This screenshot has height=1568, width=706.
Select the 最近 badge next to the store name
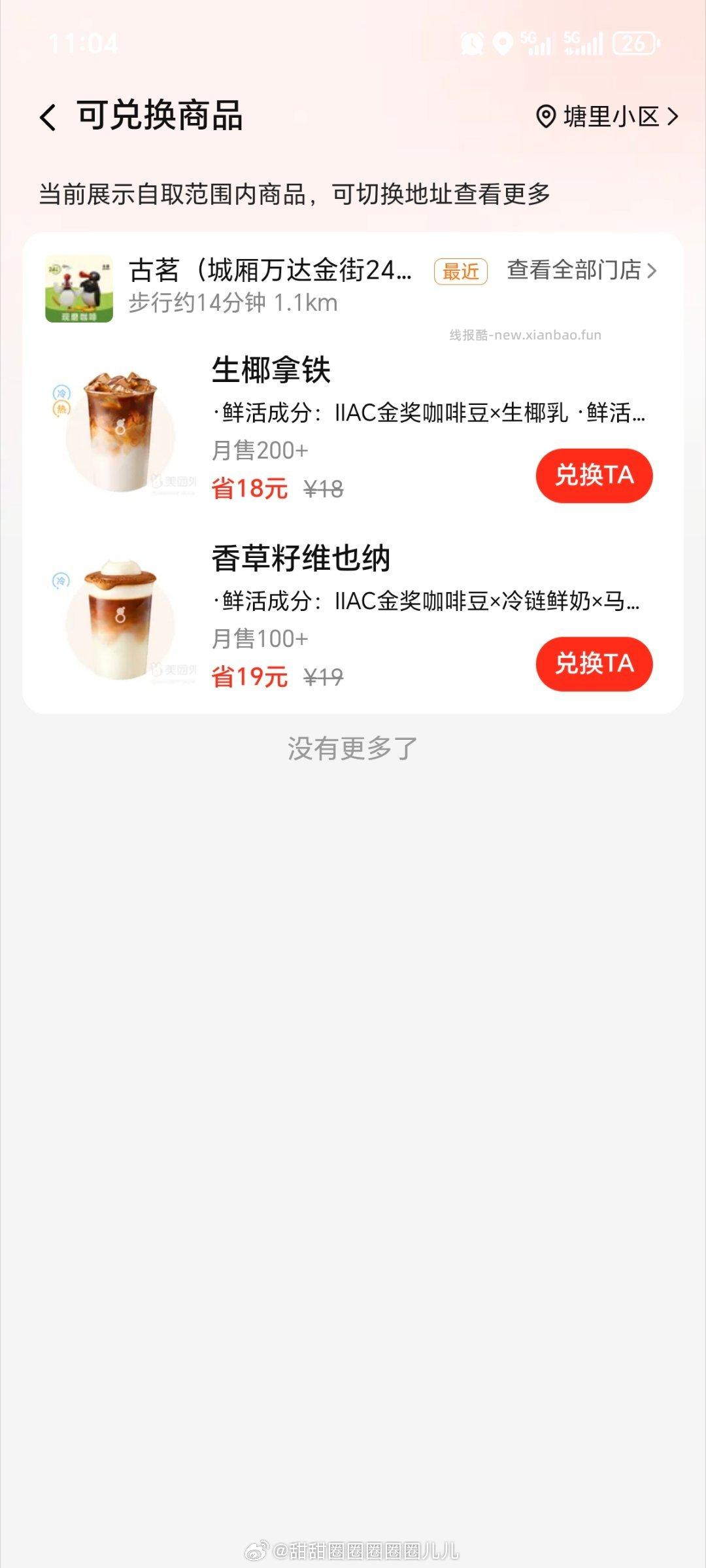pyautogui.click(x=461, y=272)
